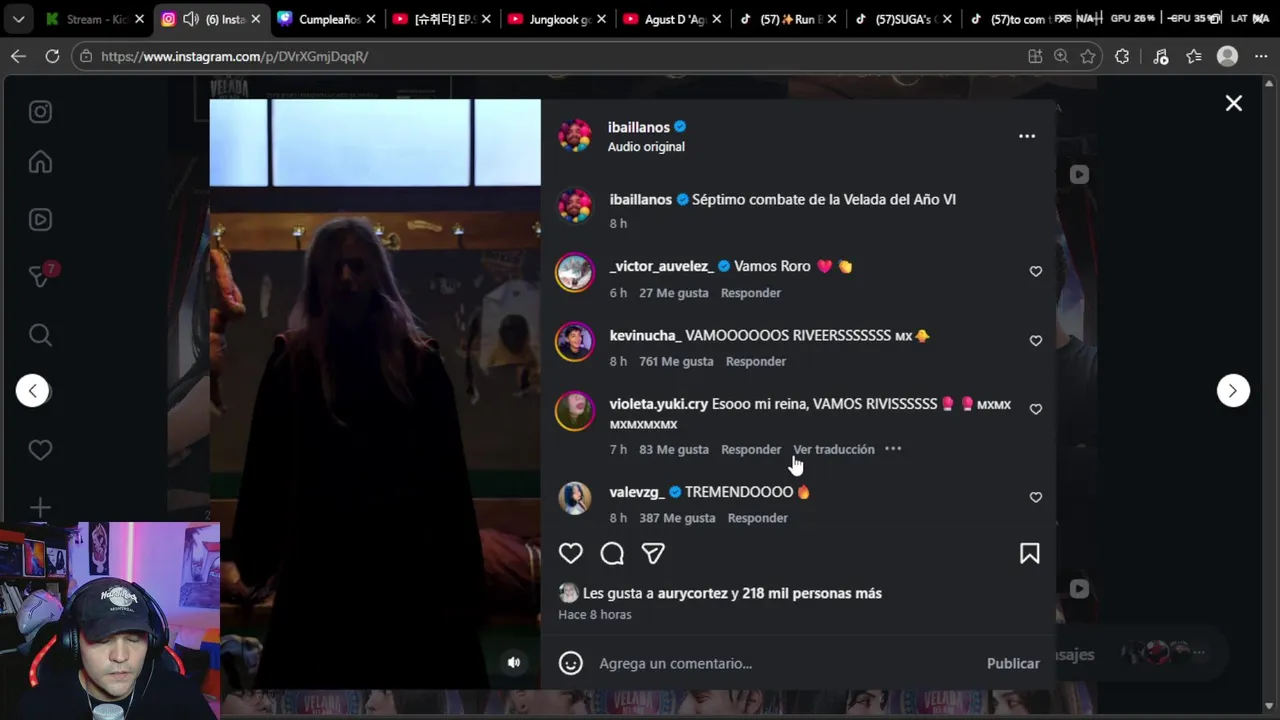Like valevzg_'s TREMENDOOOOO comment

coord(1035,497)
